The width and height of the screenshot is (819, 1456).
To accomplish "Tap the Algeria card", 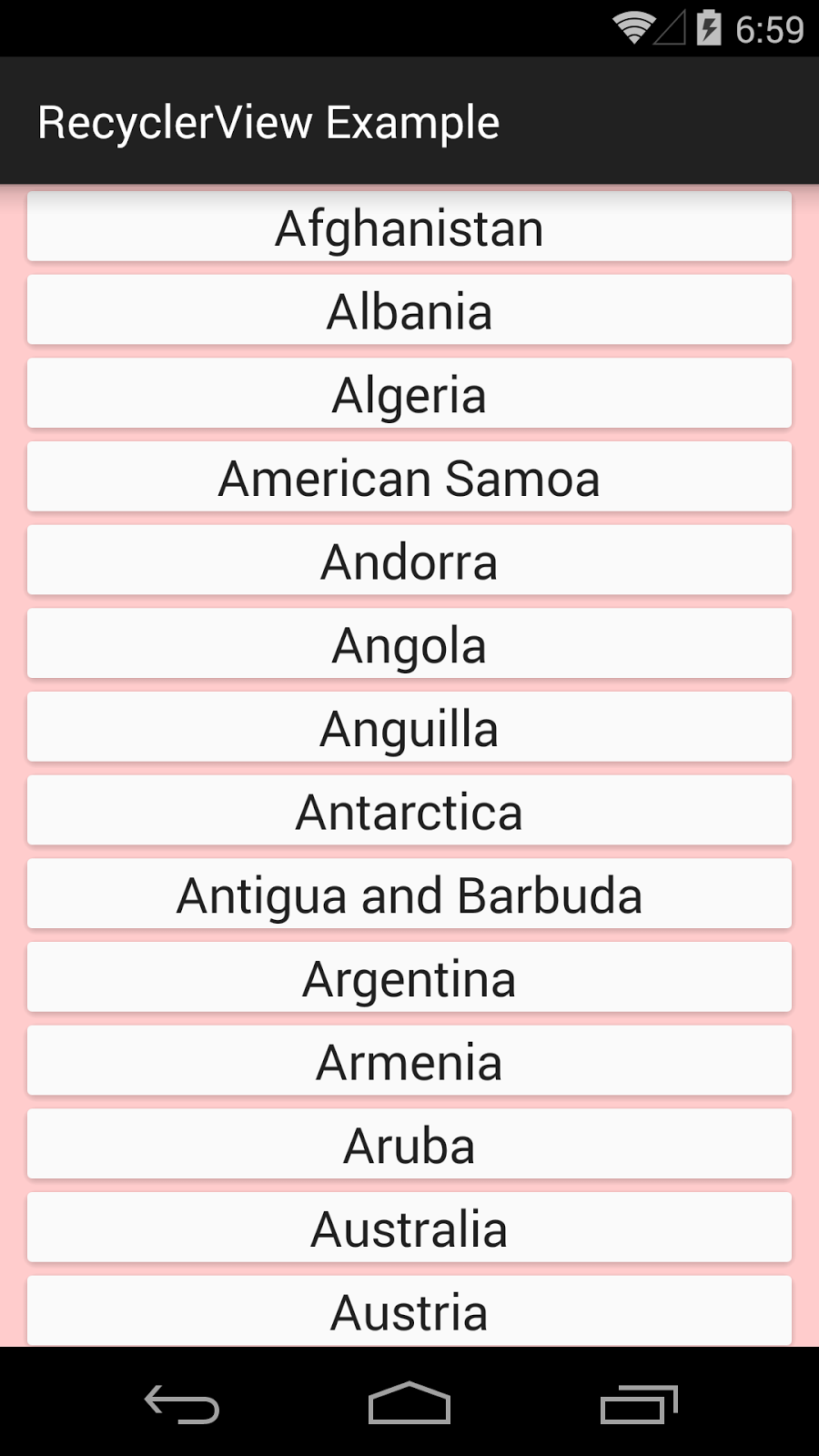I will tap(409, 394).
